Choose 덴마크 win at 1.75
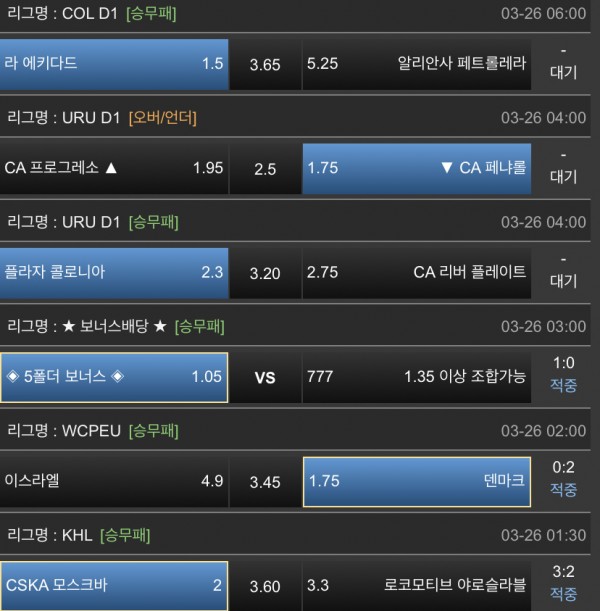This screenshot has height=611, width=600. tap(417, 481)
